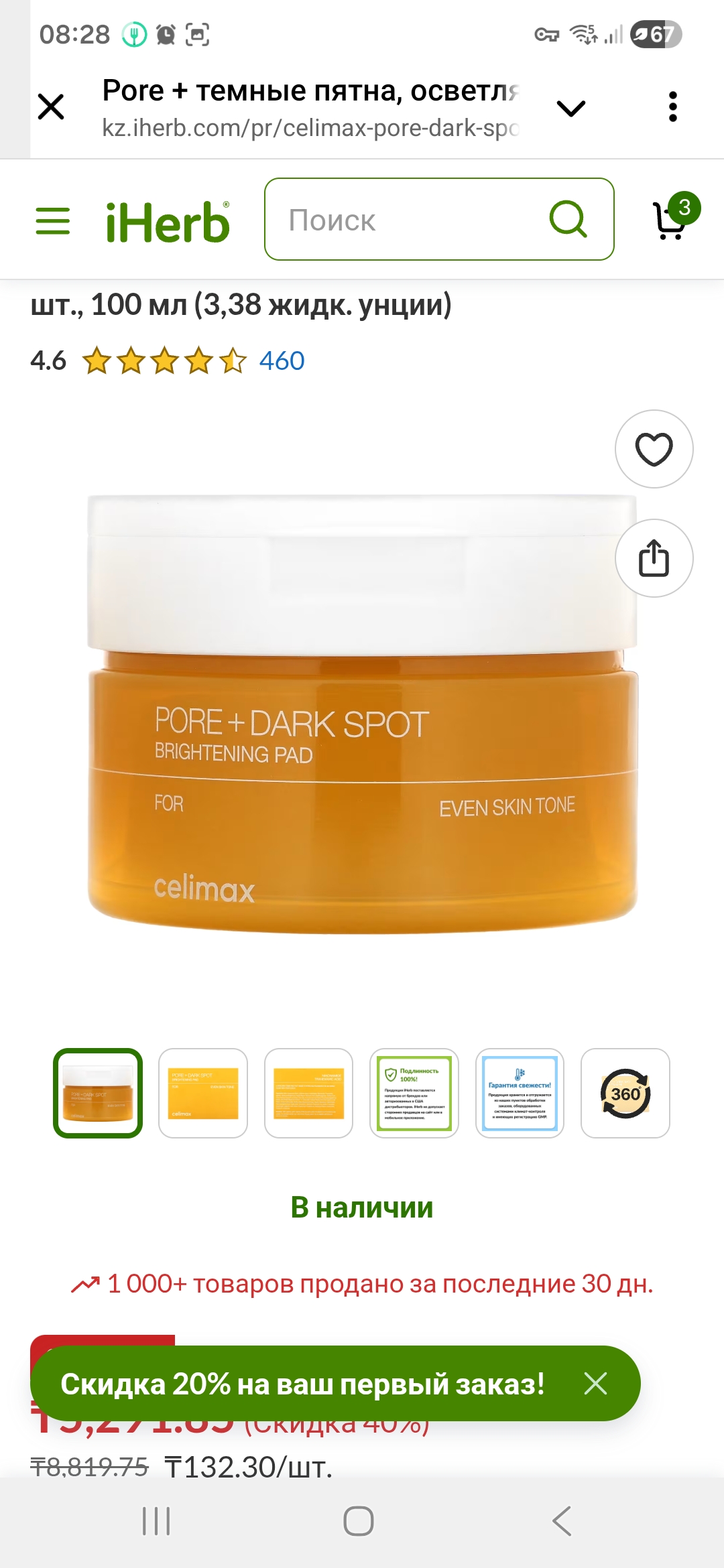The width and height of the screenshot is (724, 1568).
Task: Add product to wishlist with heart
Action: [654, 449]
